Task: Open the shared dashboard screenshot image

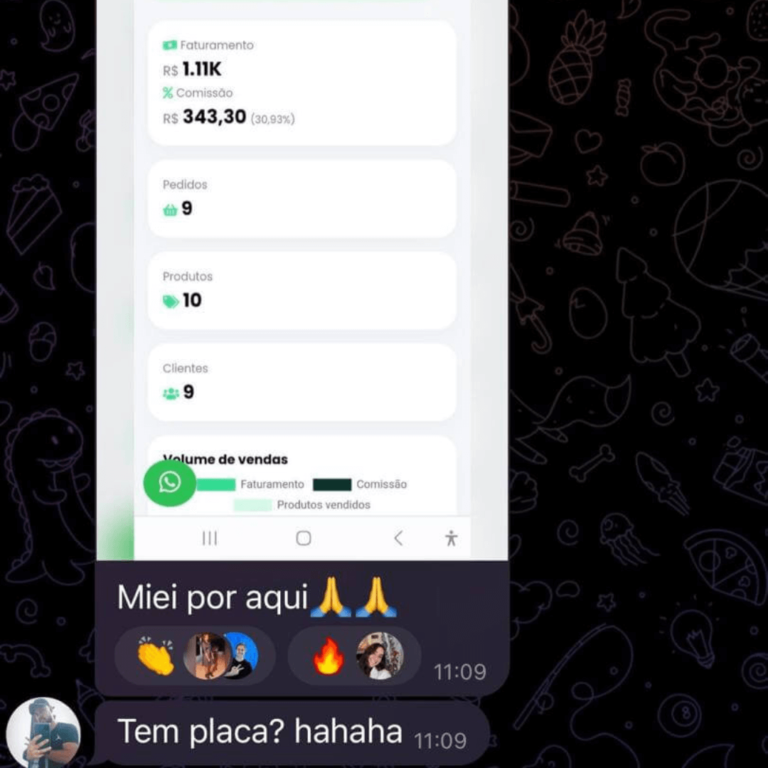Action: (x=302, y=280)
